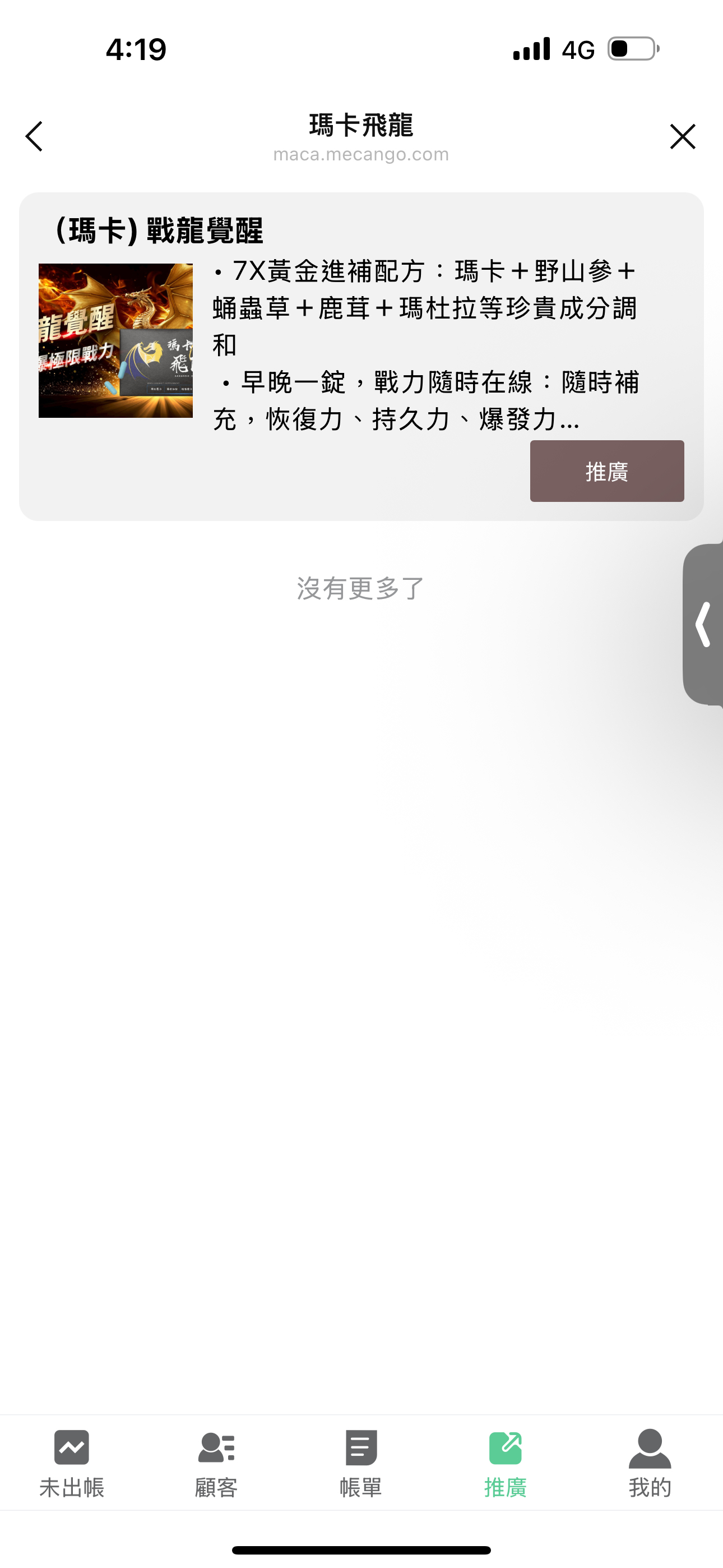Open the (瑪卡) 戰龍覺醒 product card
This screenshot has width=723, height=1568.
tap(159, 231)
